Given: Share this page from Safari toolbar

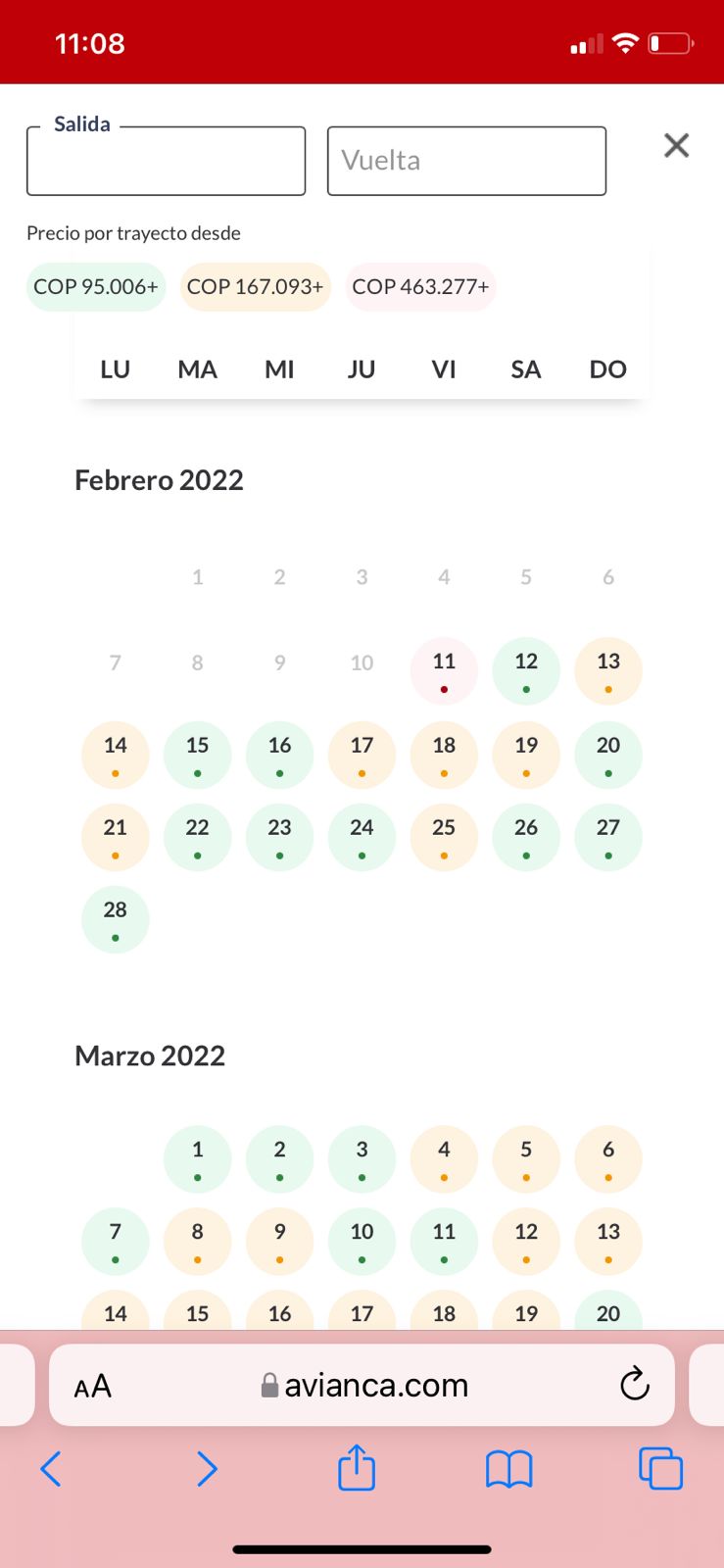Looking at the screenshot, I should 357,1468.
